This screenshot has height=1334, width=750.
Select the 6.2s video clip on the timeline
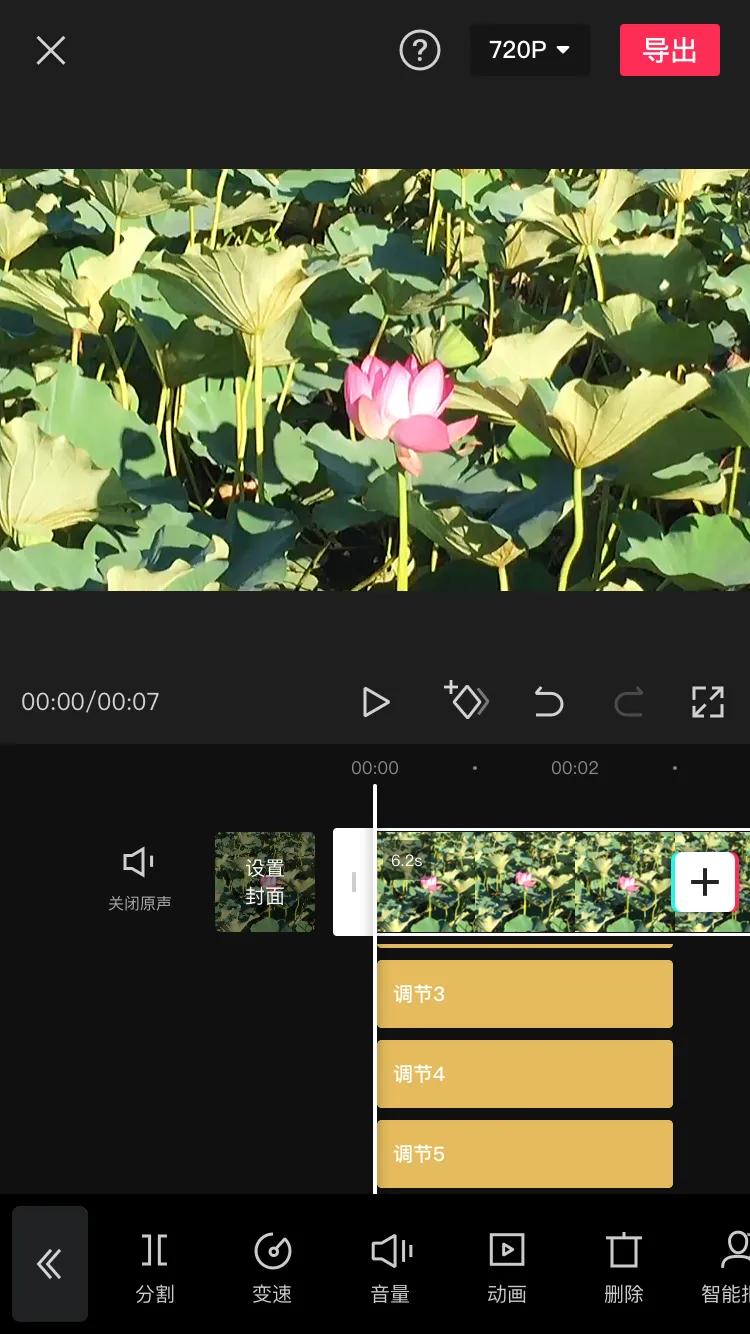coord(525,882)
